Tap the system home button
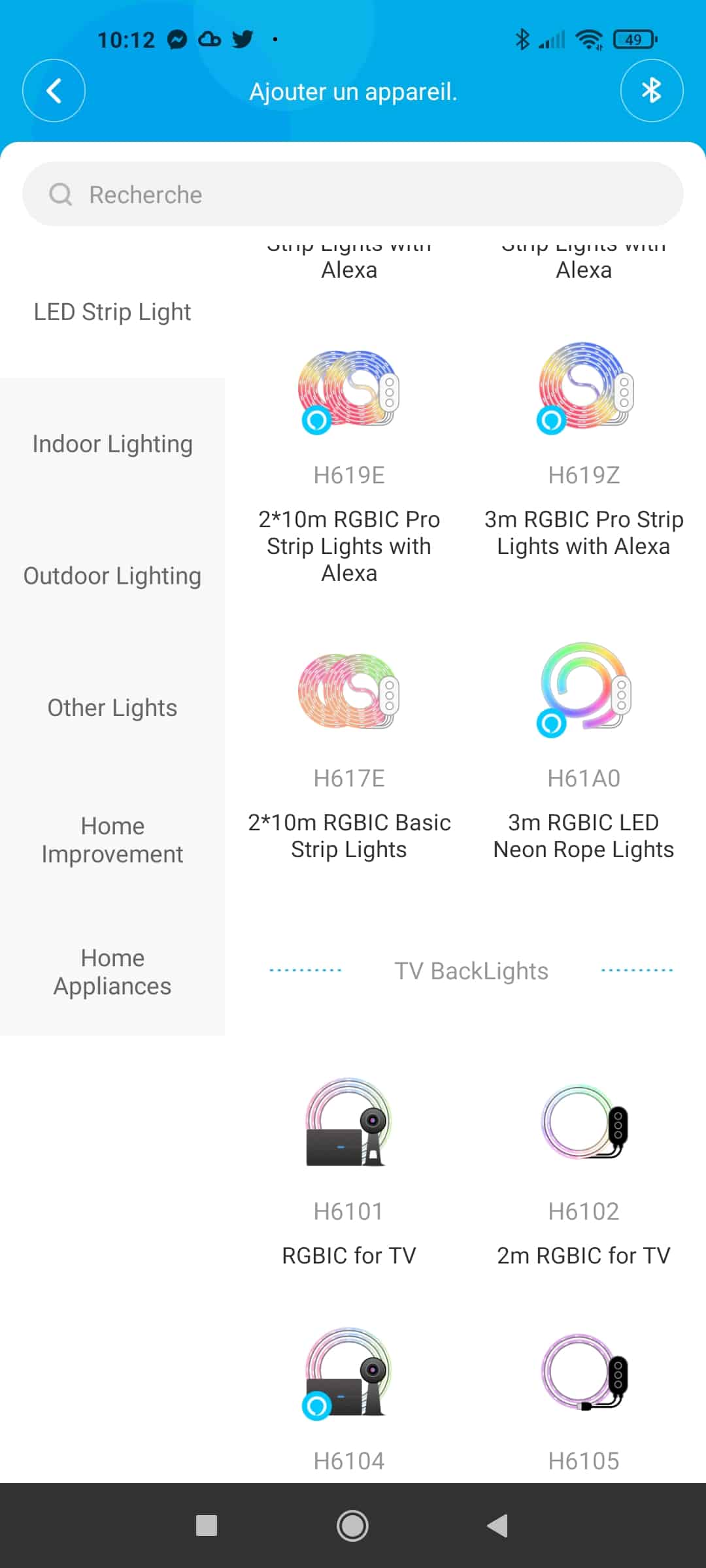Image resolution: width=706 pixels, height=1568 pixels. pyautogui.click(x=352, y=1526)
